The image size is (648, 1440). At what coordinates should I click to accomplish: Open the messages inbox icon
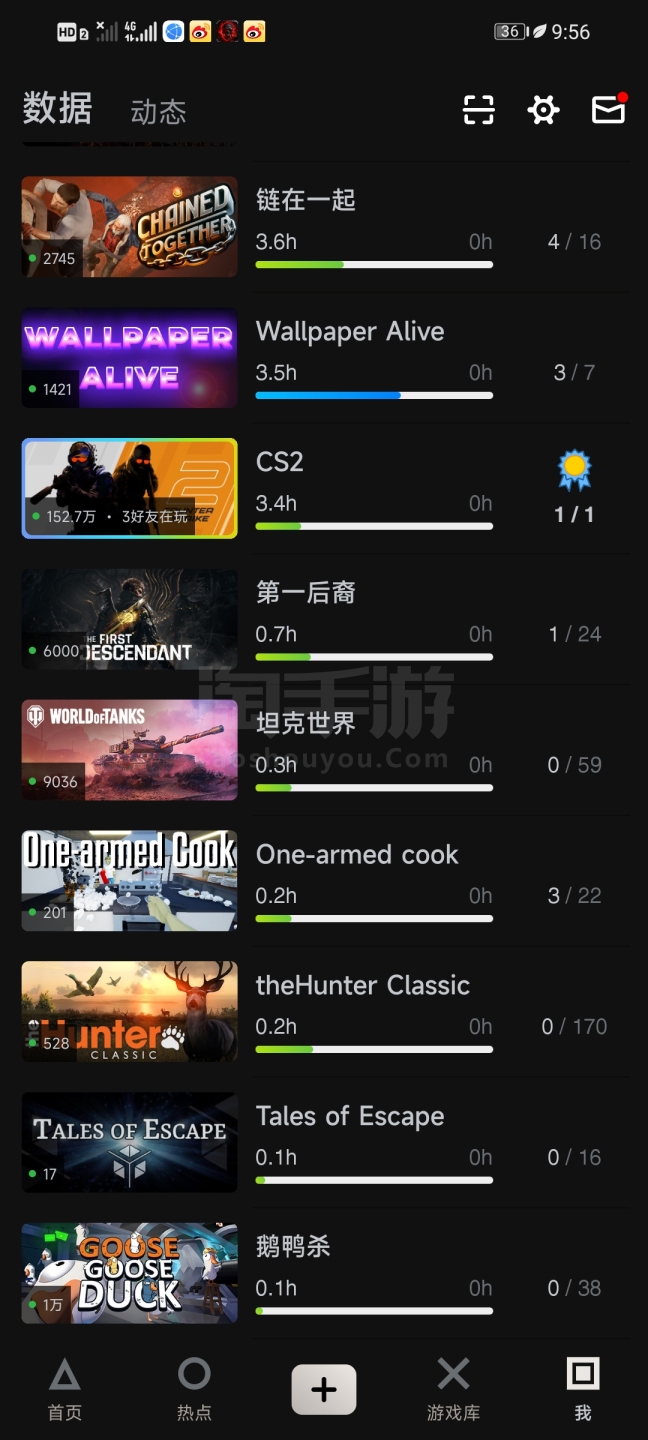(x=608, y=110)
